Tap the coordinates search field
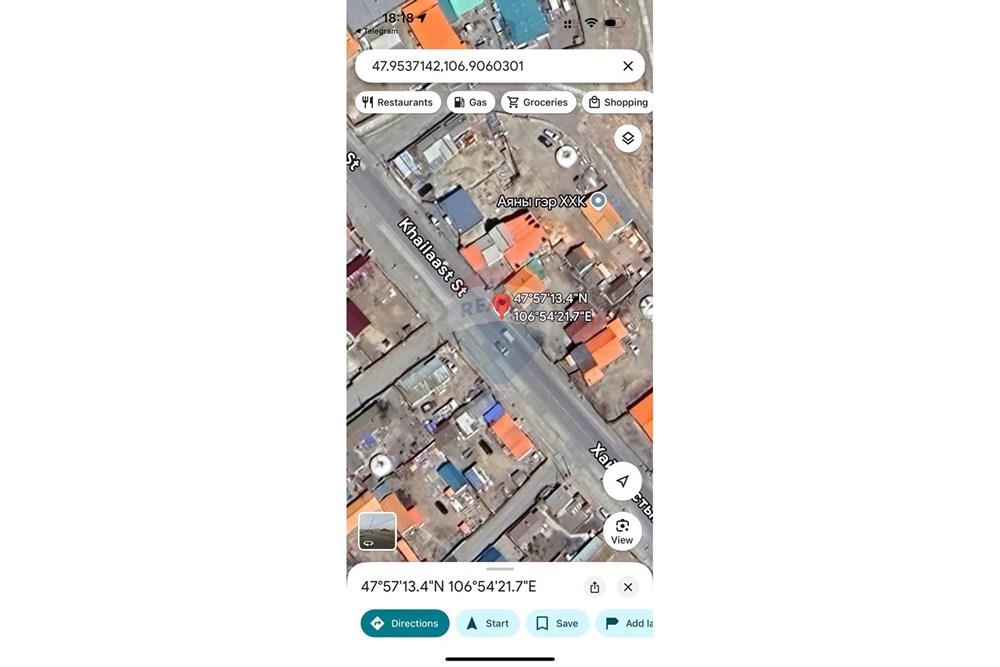This screenshot has width=1000, height=667. pyautogui.click(x=480, y=66)
